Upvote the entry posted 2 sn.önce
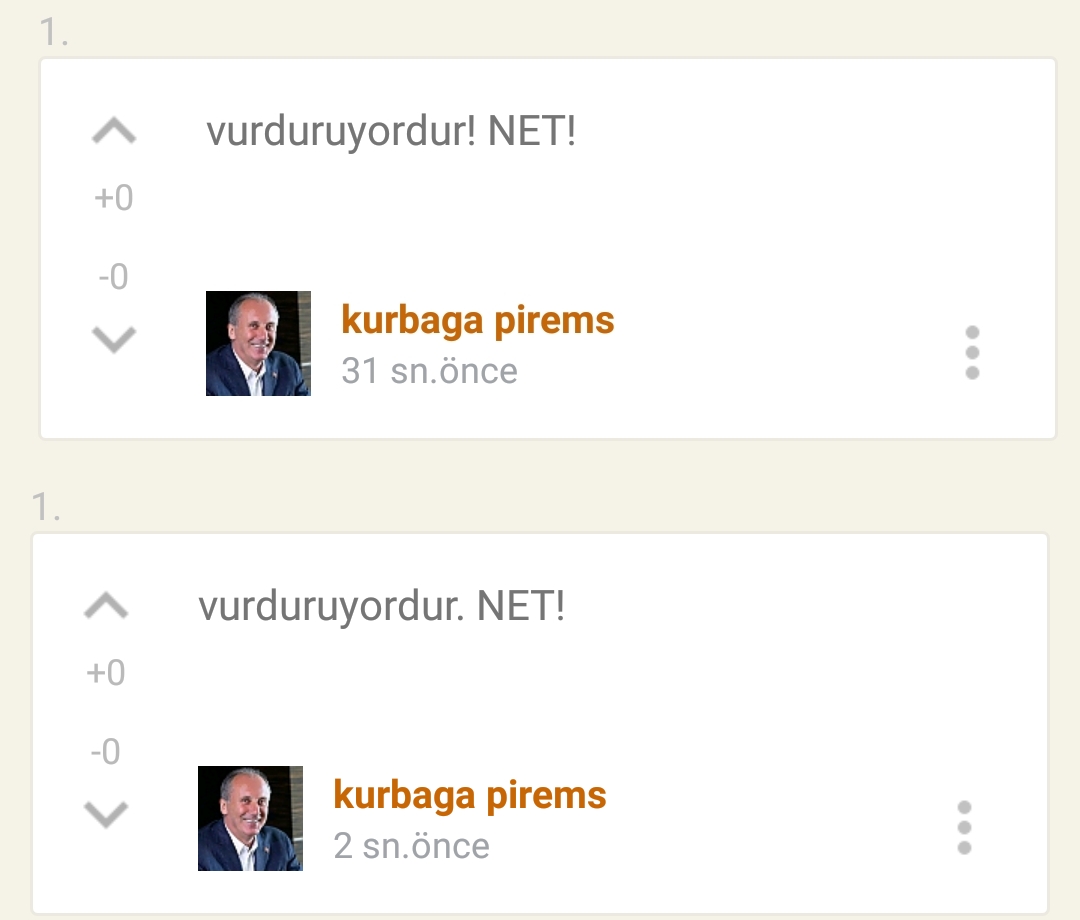 click(x=106, y=606)
